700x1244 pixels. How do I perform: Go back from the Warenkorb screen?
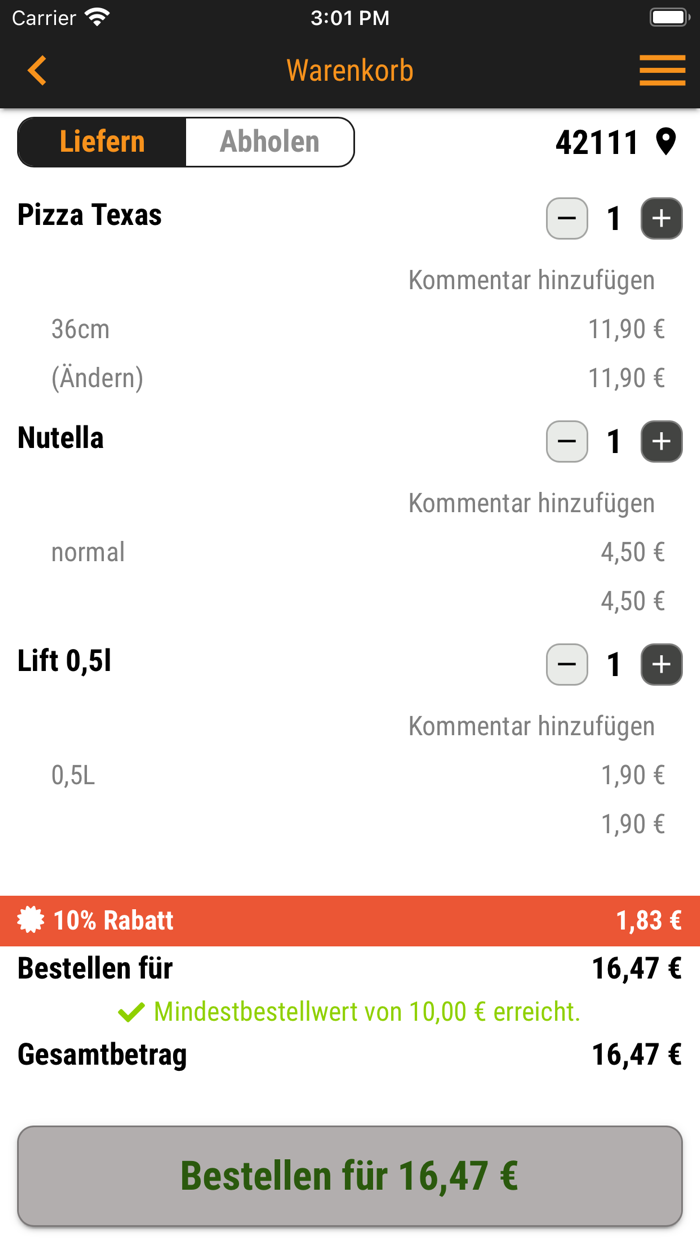(38, 71)
